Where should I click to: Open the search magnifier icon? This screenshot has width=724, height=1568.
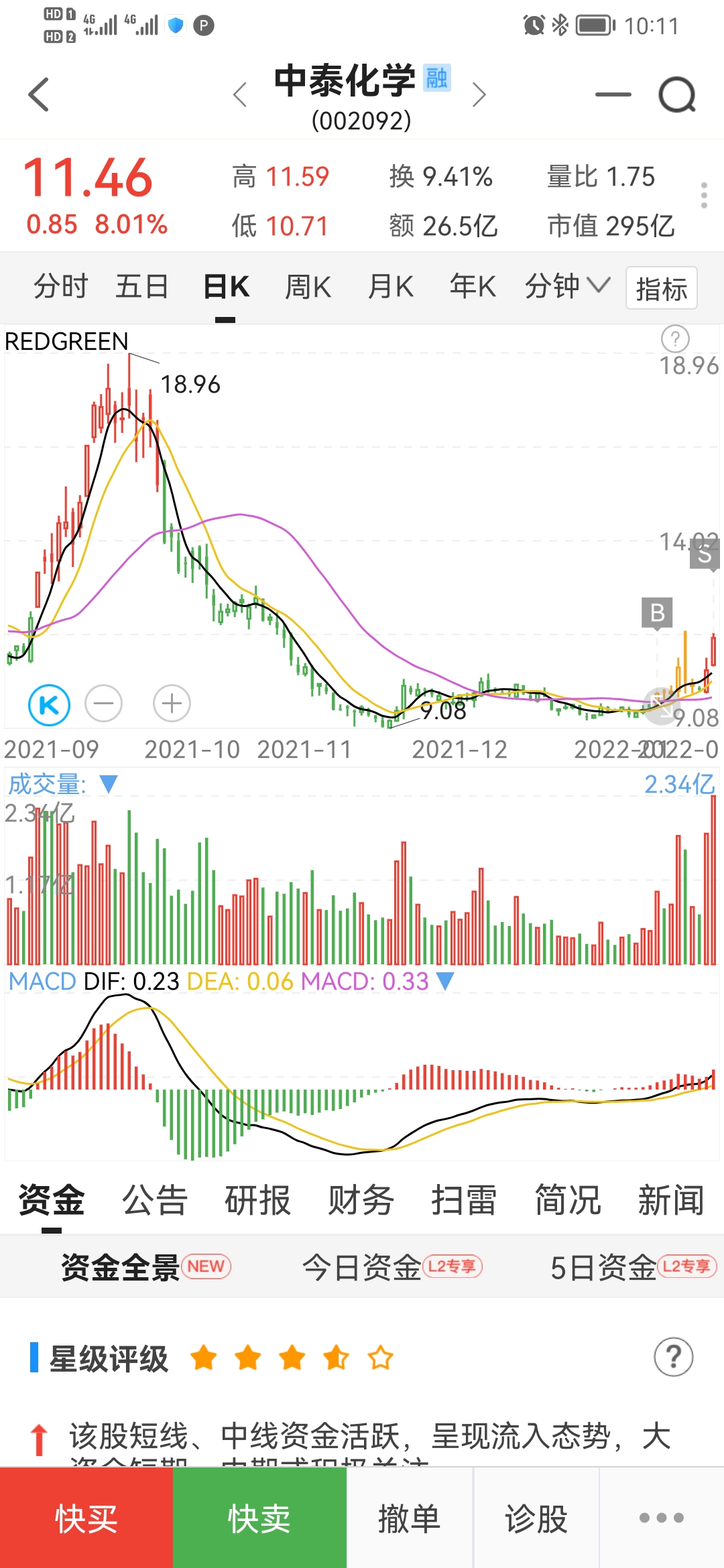(678, 94)
